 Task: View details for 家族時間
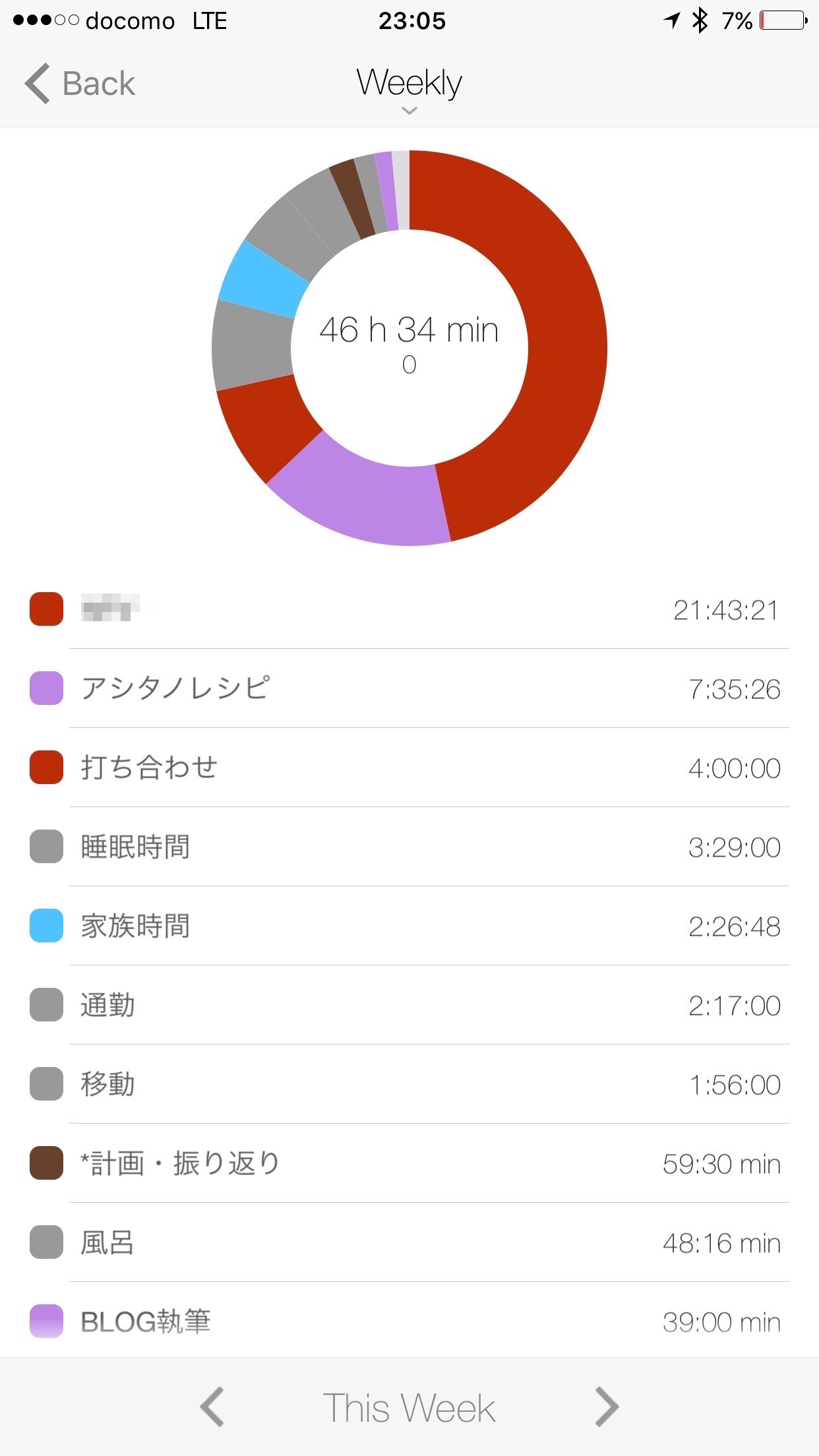tap(409, 926)
